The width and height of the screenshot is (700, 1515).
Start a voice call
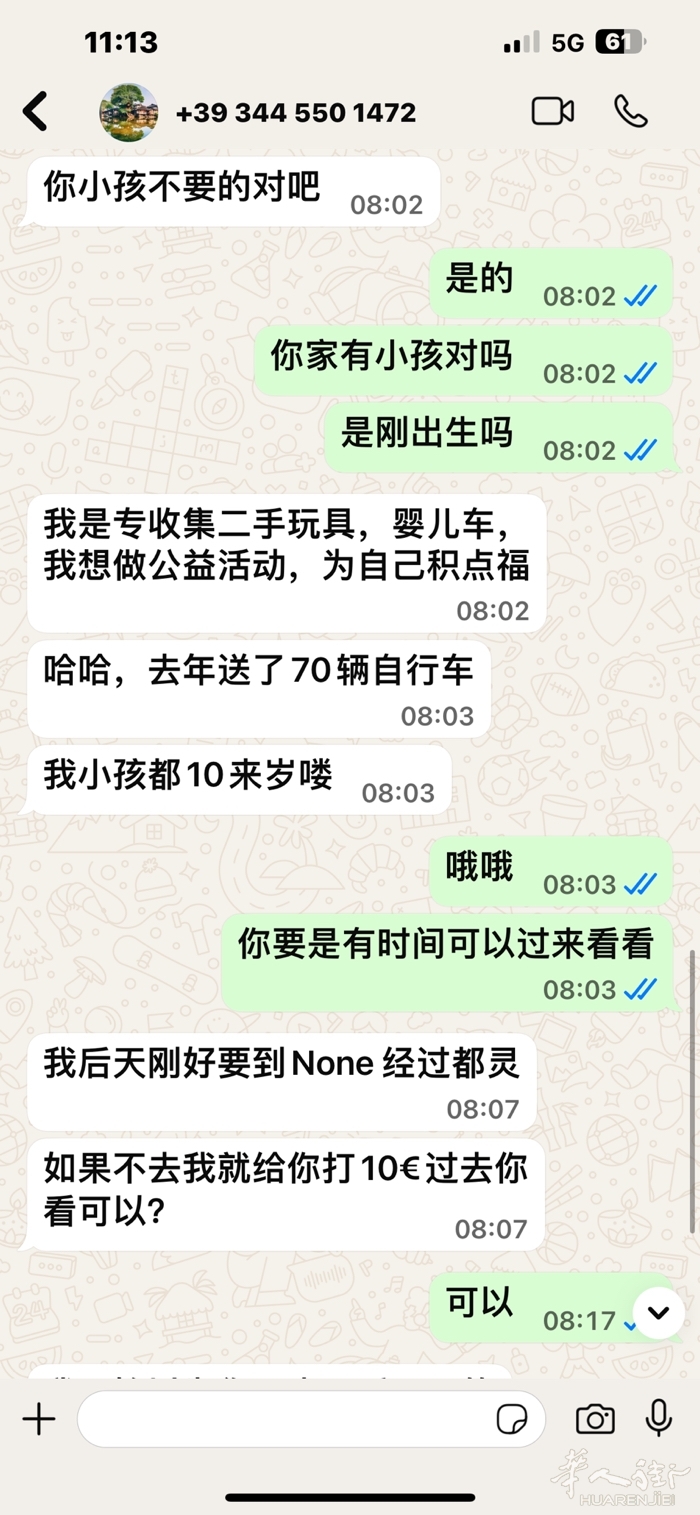coord(631,111)
